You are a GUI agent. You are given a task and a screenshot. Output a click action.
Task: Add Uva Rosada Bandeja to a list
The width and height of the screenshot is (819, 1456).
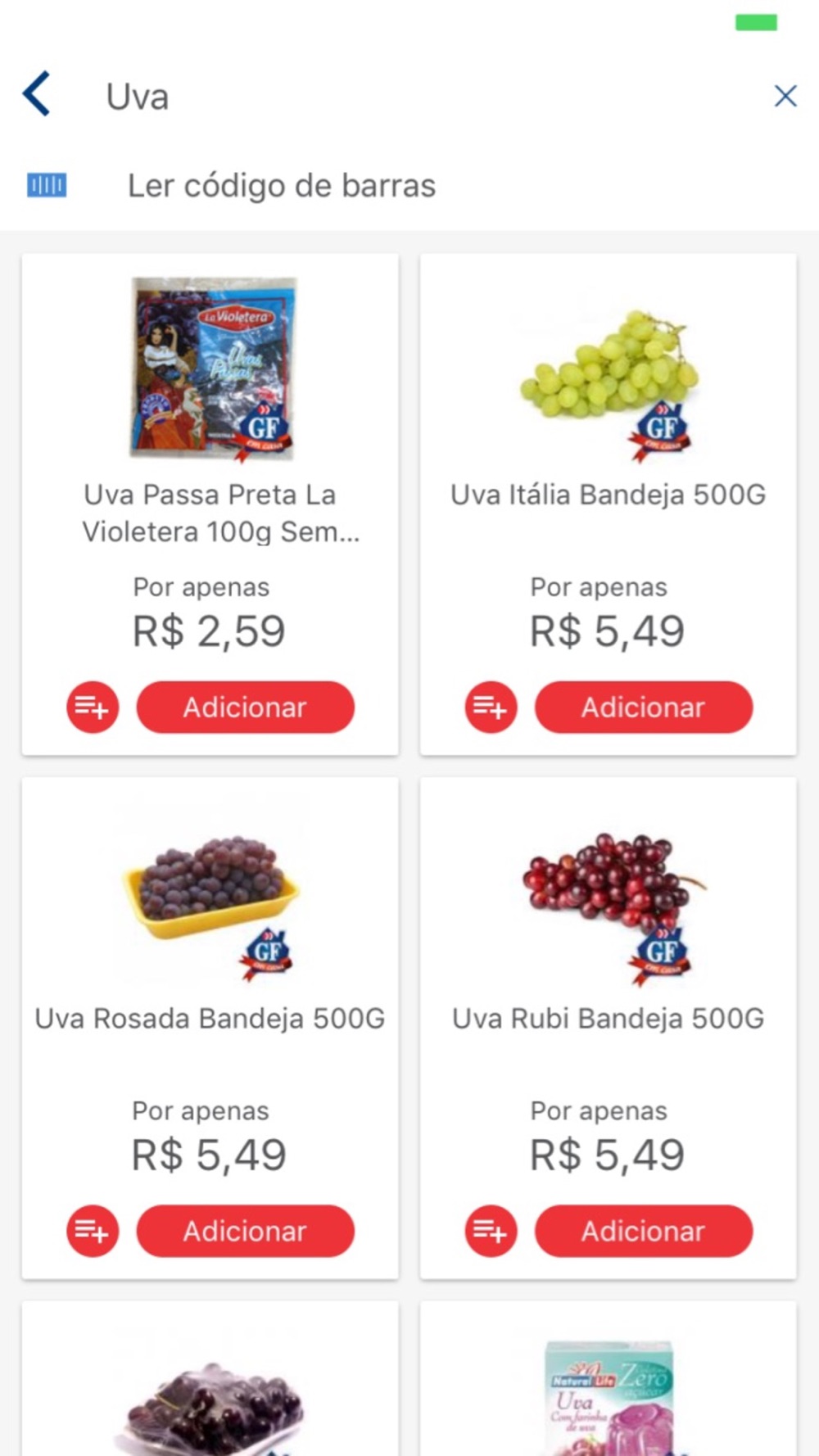pos(93,1231)
